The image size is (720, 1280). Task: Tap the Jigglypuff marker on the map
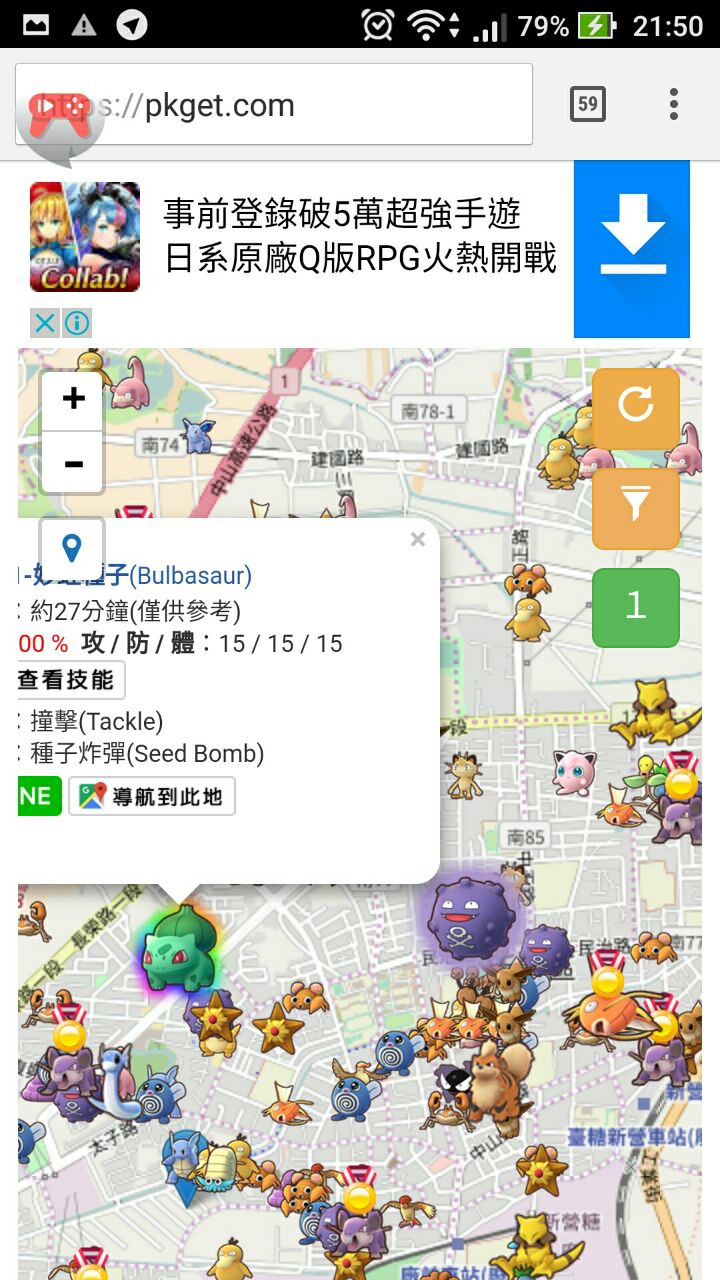(x=575, y=770)
